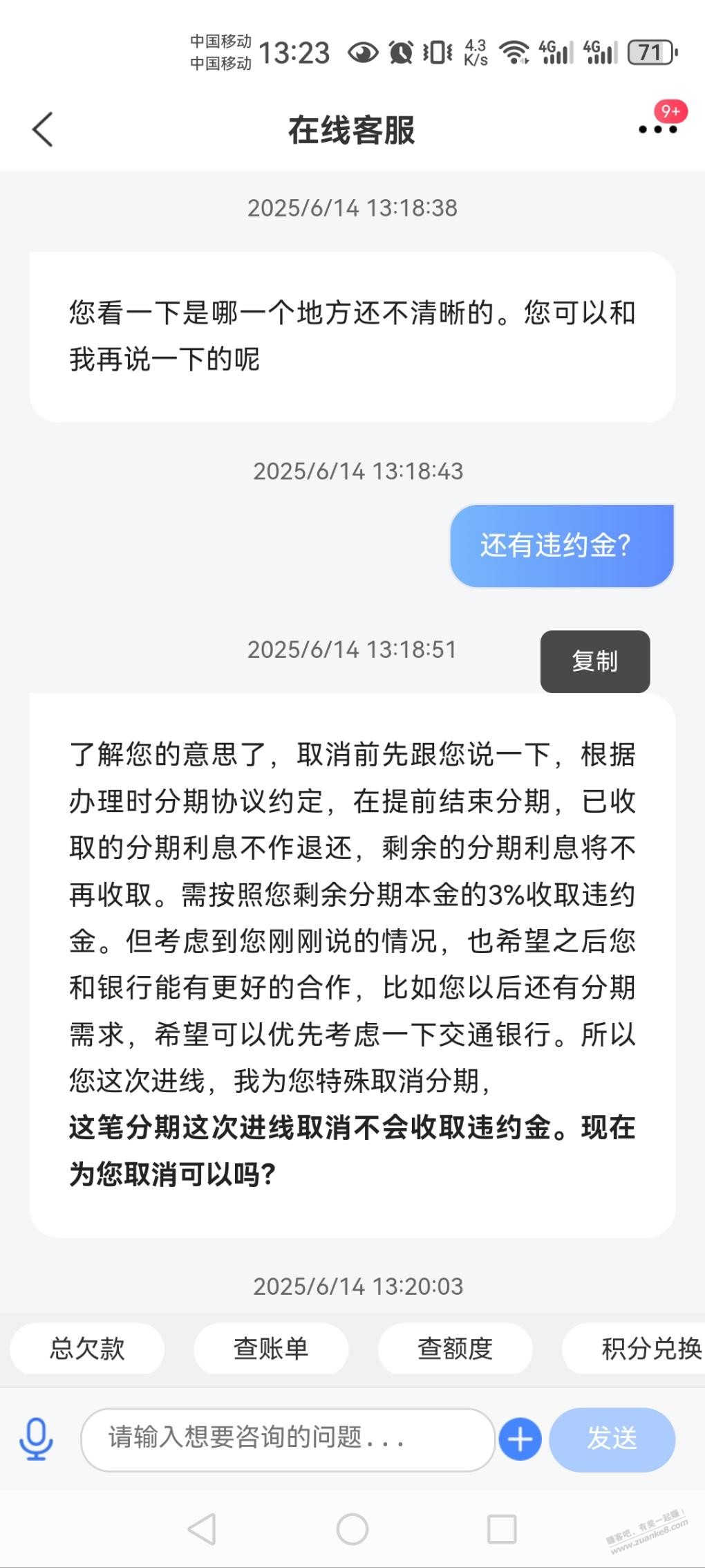Screen dimensions: 705x1568
Task: Tap the 发送 send button
Action: tap(612, 1439)
